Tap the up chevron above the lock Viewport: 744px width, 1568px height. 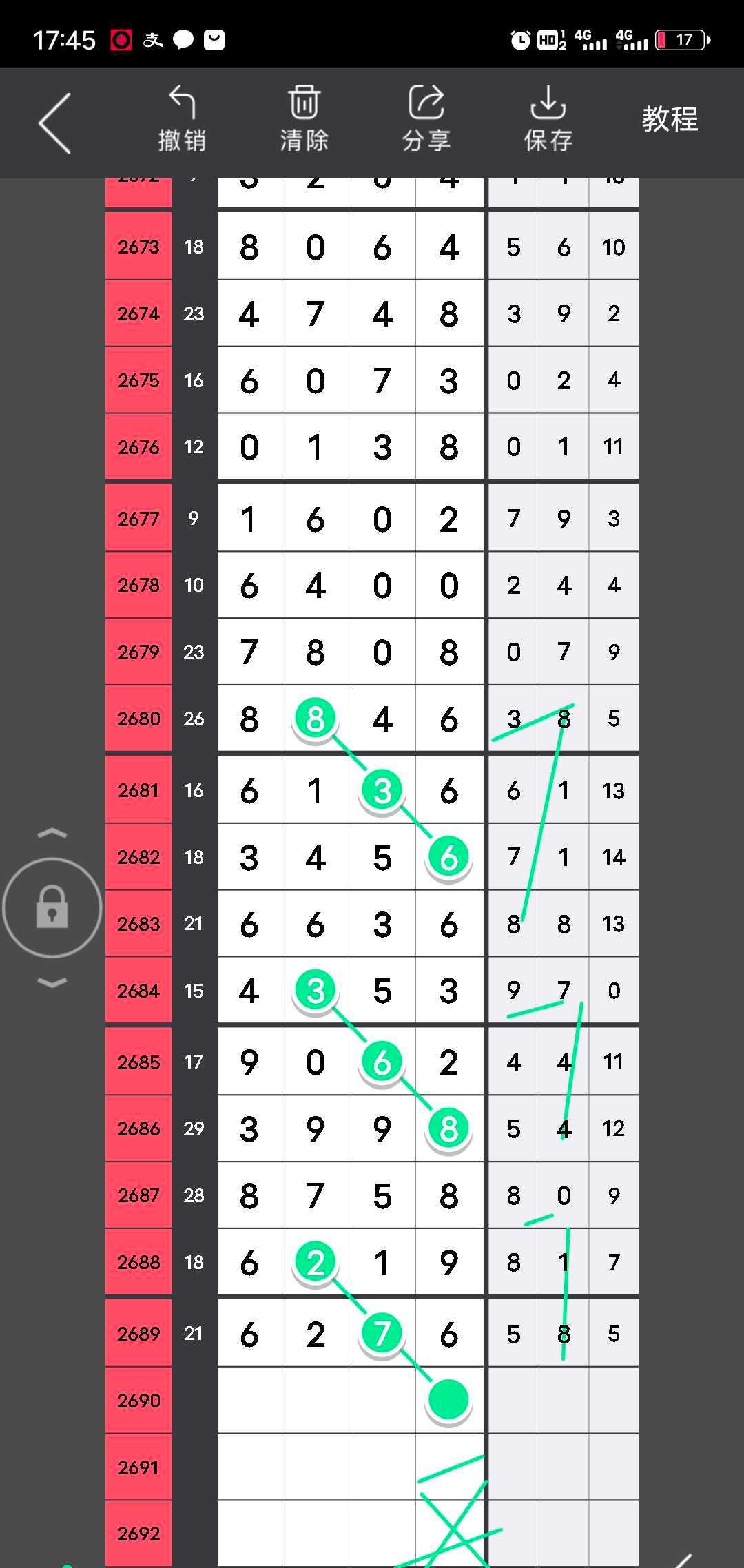52,834
